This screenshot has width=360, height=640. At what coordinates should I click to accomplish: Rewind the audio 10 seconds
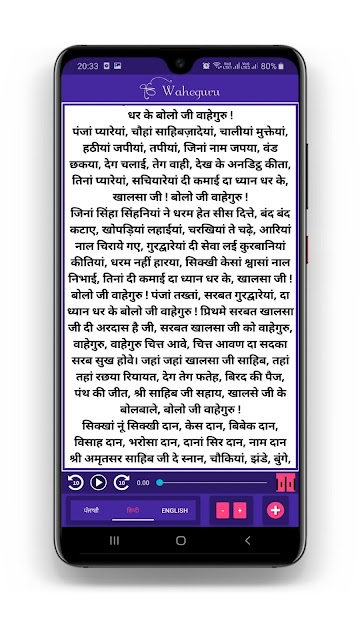pos(76,482)
